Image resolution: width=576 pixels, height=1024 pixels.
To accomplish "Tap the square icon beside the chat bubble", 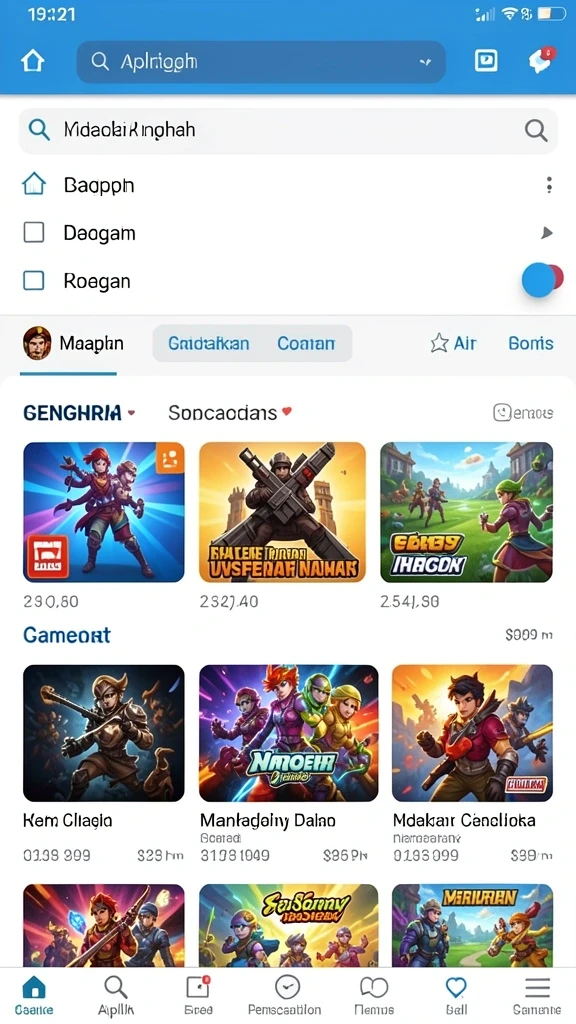I will 485,61.
